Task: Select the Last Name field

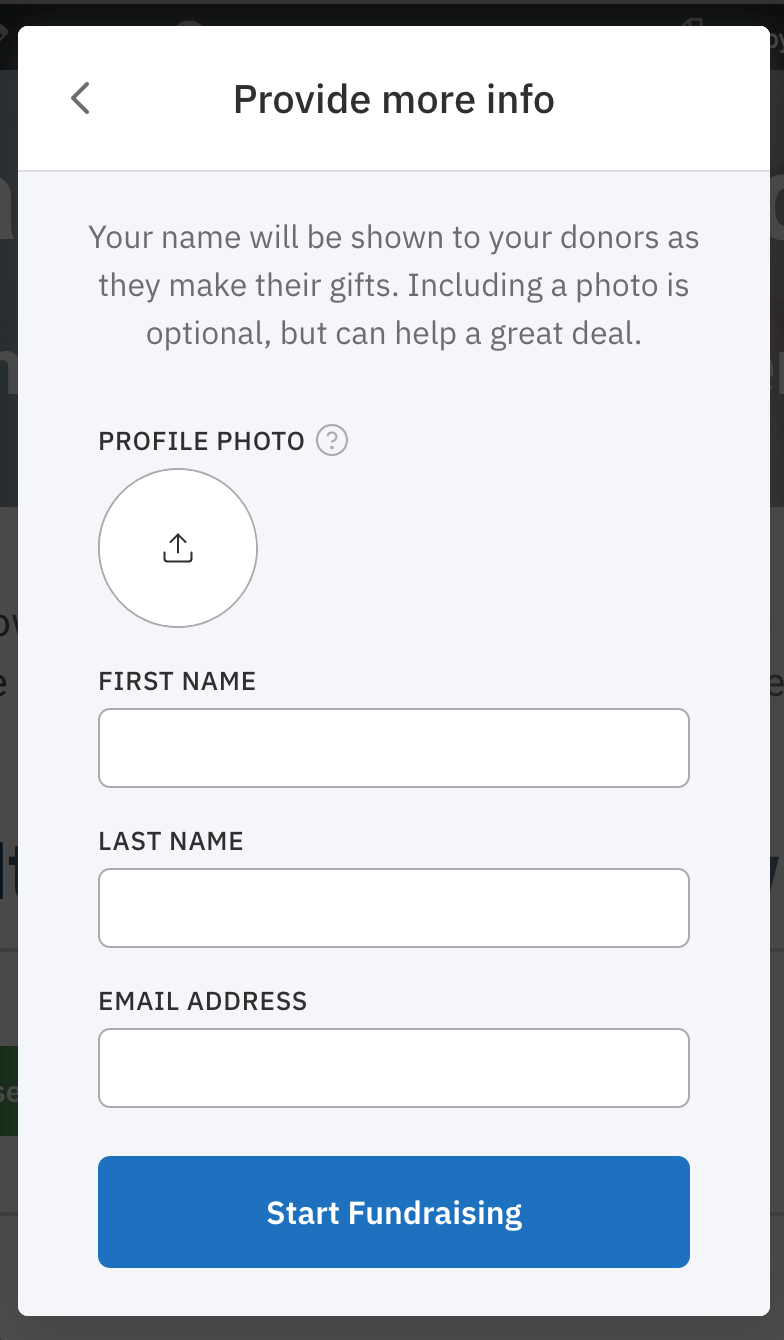Action: click(394, 908)
